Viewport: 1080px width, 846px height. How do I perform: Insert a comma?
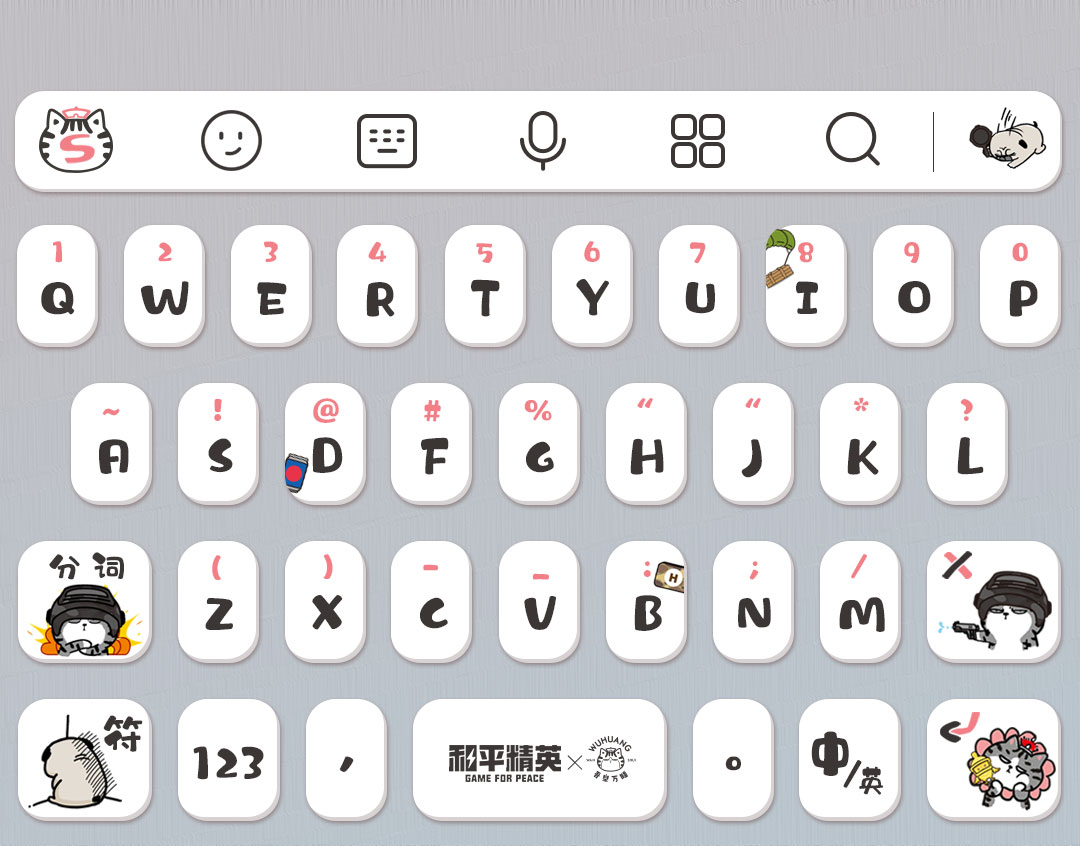click(346, 759)
